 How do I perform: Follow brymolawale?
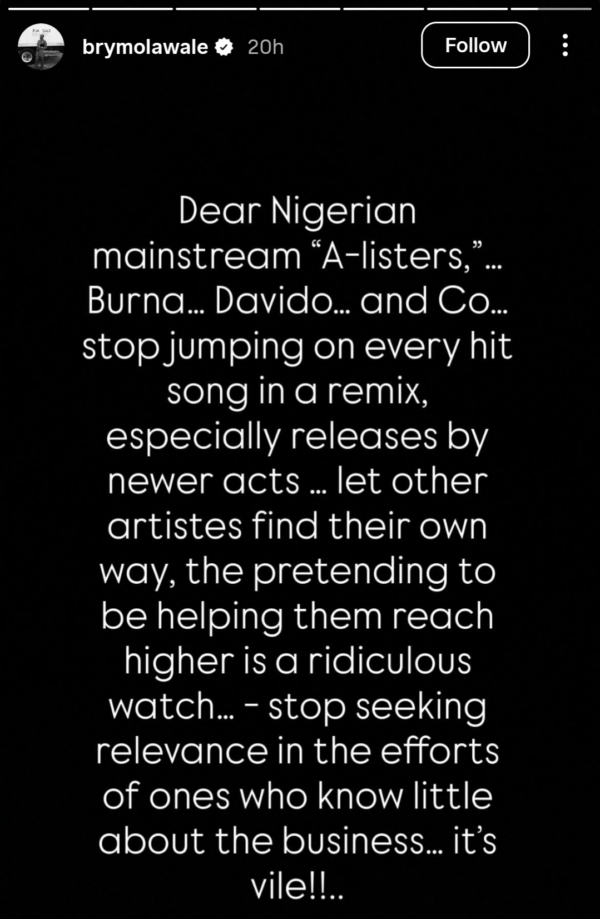475,45
